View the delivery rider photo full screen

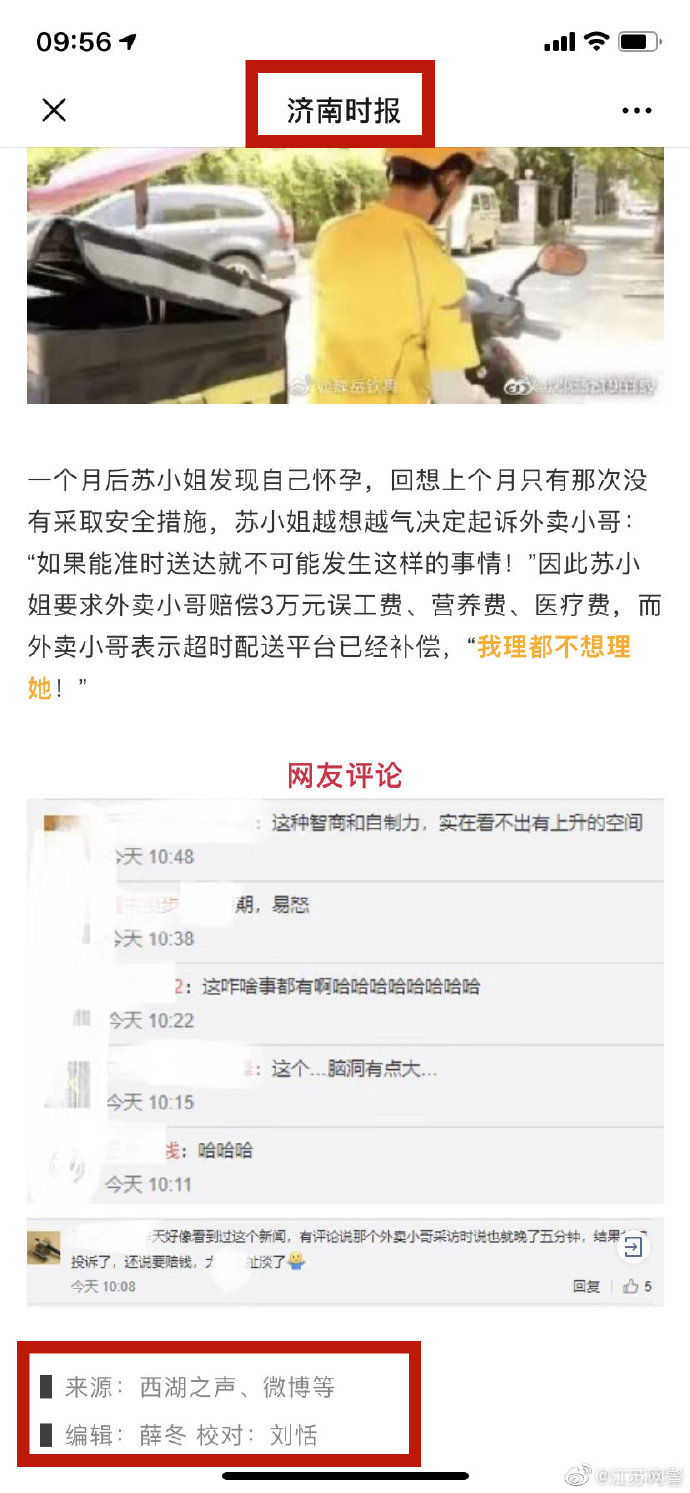pyautogui.click(x=345, y=276)
